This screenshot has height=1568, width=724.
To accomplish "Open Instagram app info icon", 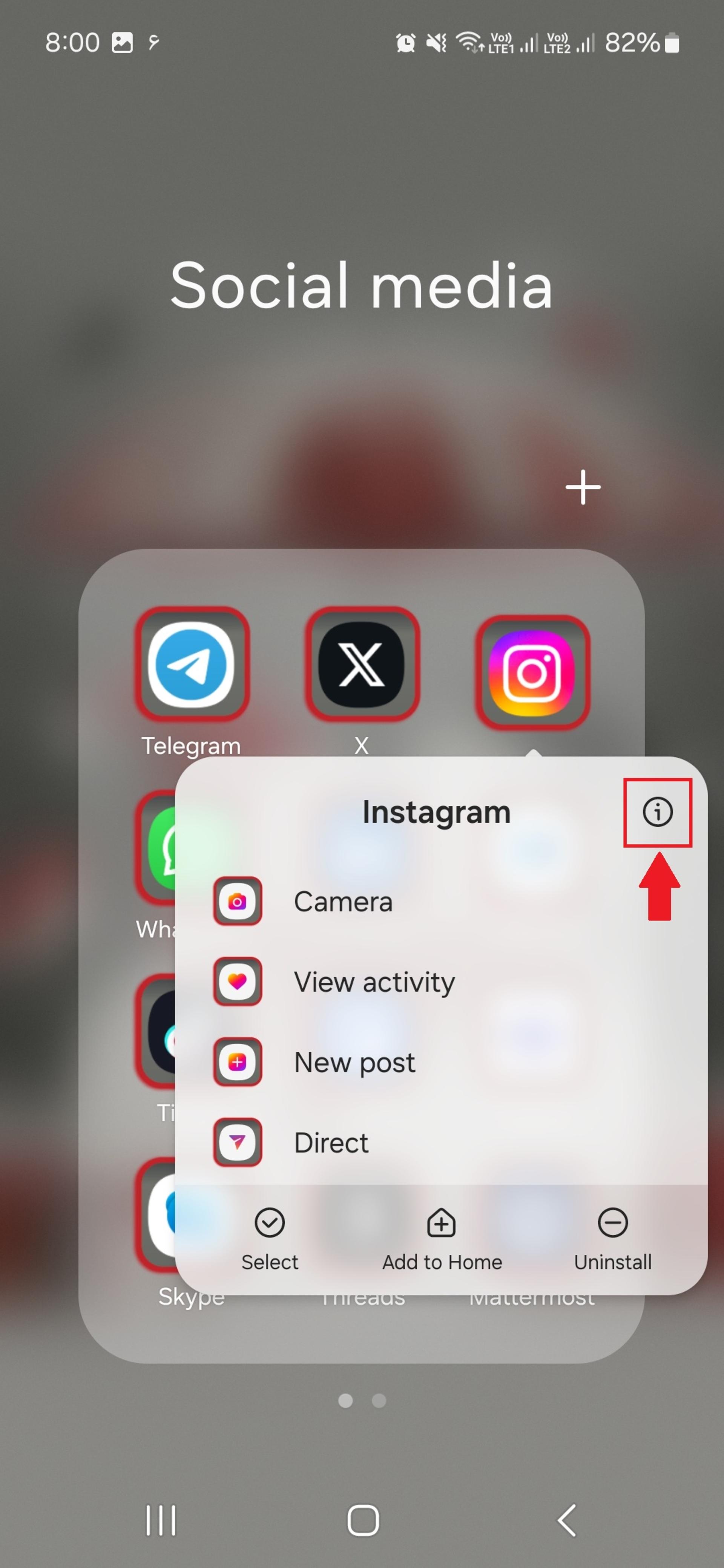I will [657, 812].
